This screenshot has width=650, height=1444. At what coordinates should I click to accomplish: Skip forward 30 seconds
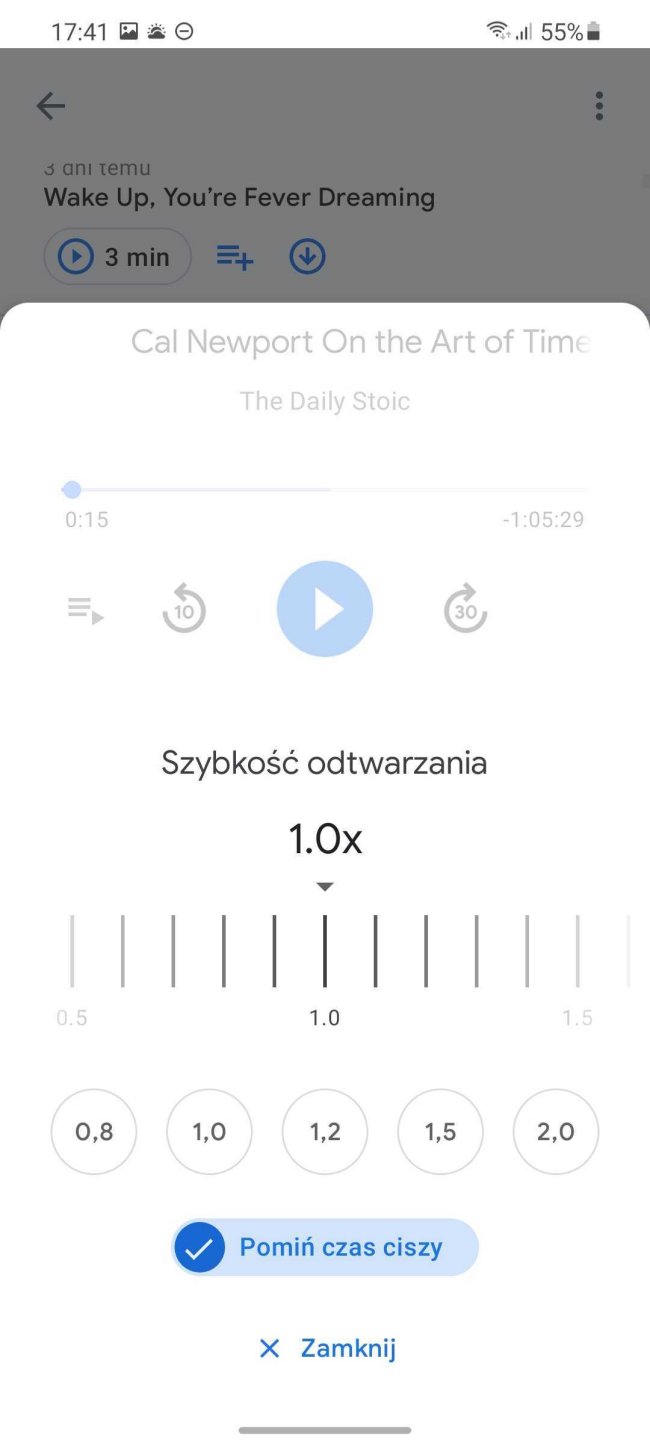466,610
